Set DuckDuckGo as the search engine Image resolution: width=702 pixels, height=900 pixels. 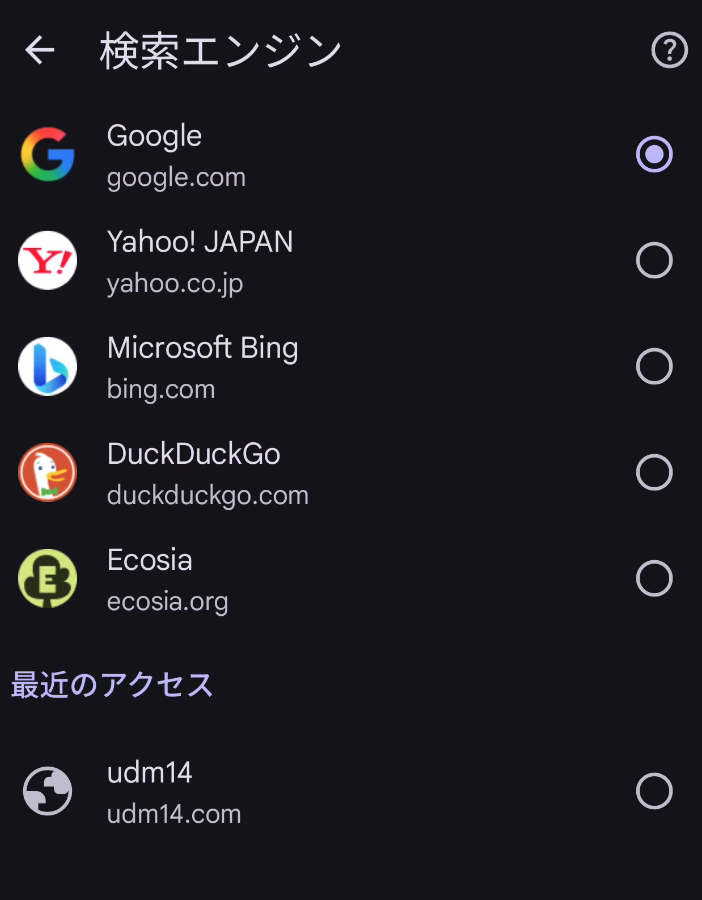654,472
